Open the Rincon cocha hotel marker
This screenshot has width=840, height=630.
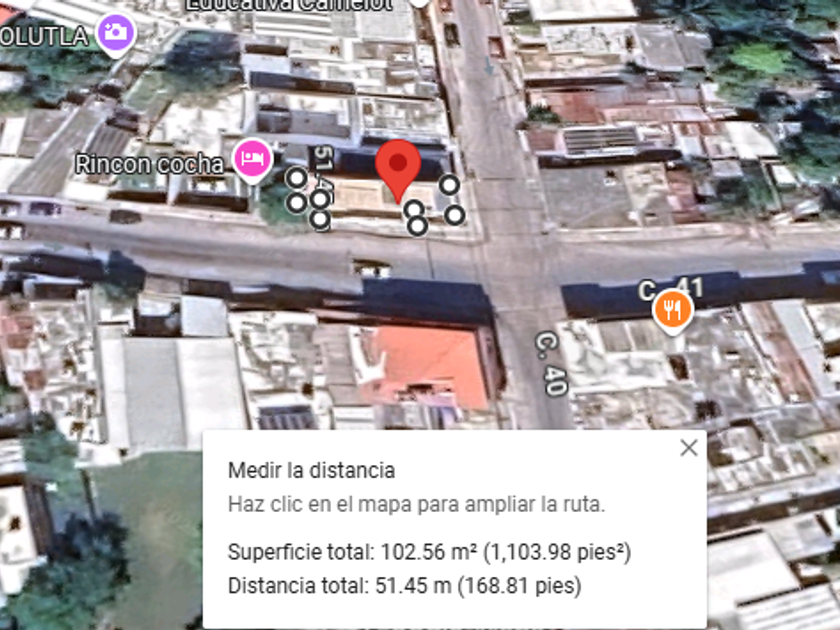coord(253,160)
